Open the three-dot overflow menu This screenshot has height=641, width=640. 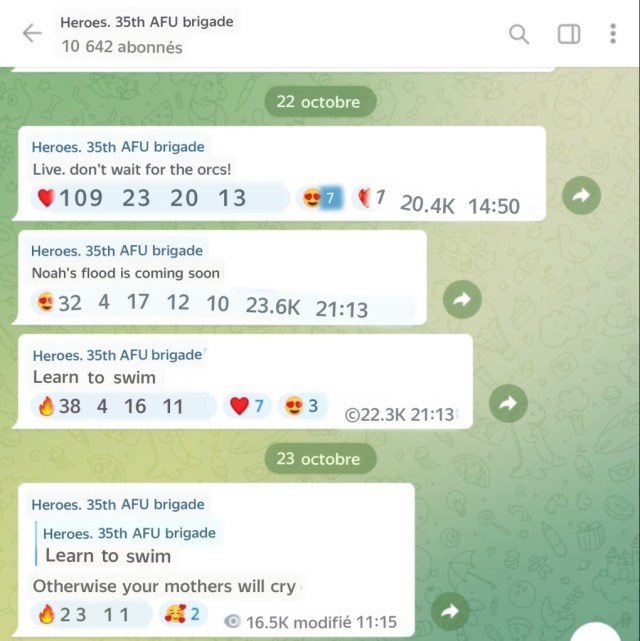pyautogui.click(x=612, y=34)
